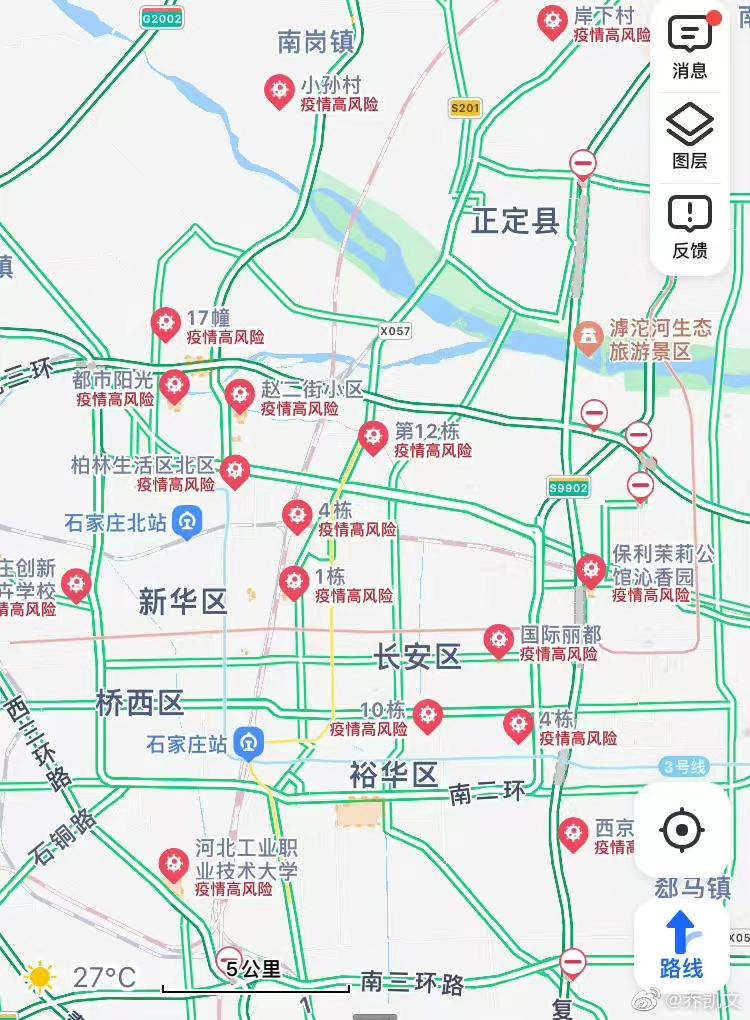Click the locate-me compass icon
The height and width of the screenshot is (1020, 750).
(x=682, y=830)
